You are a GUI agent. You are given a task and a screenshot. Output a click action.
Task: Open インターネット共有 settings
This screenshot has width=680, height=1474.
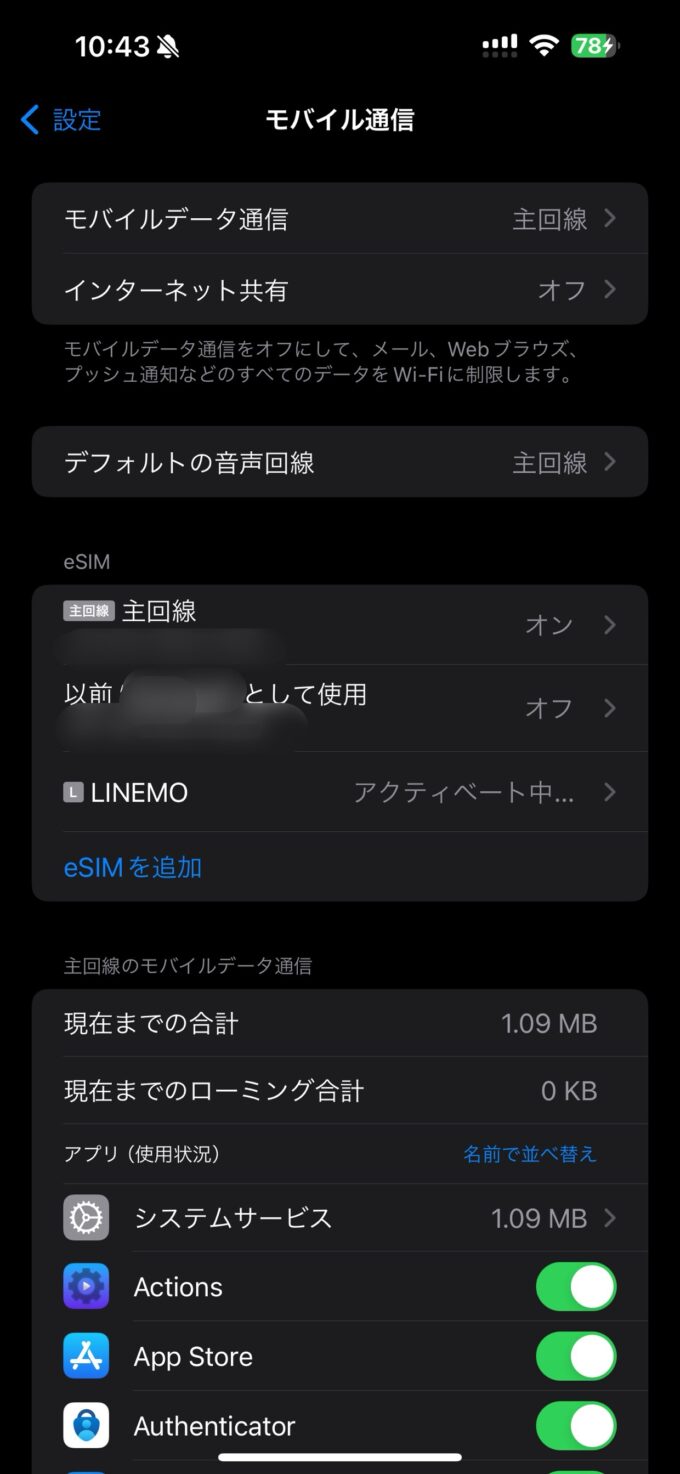[x=340, y=290]
